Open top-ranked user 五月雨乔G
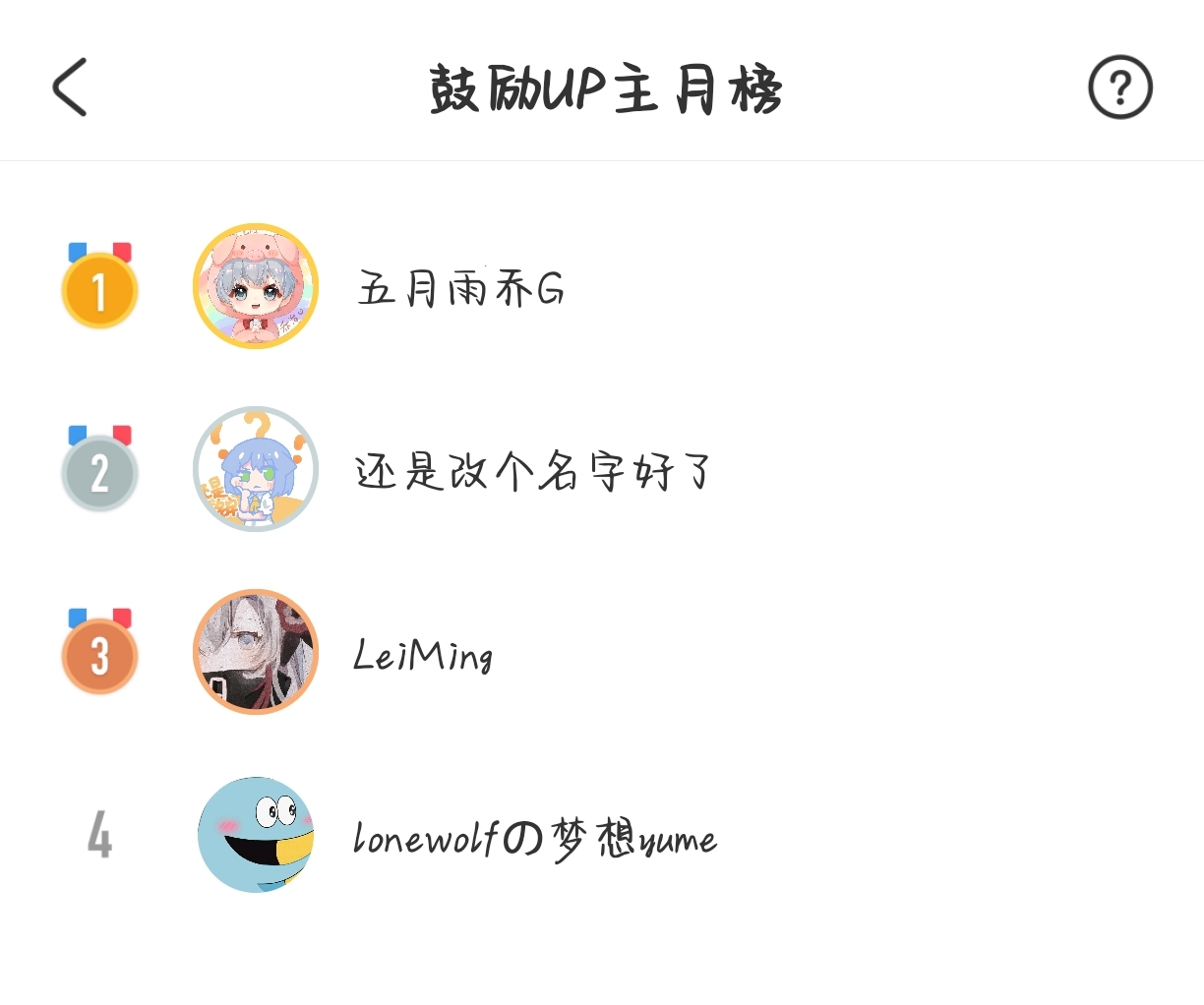 460,289
